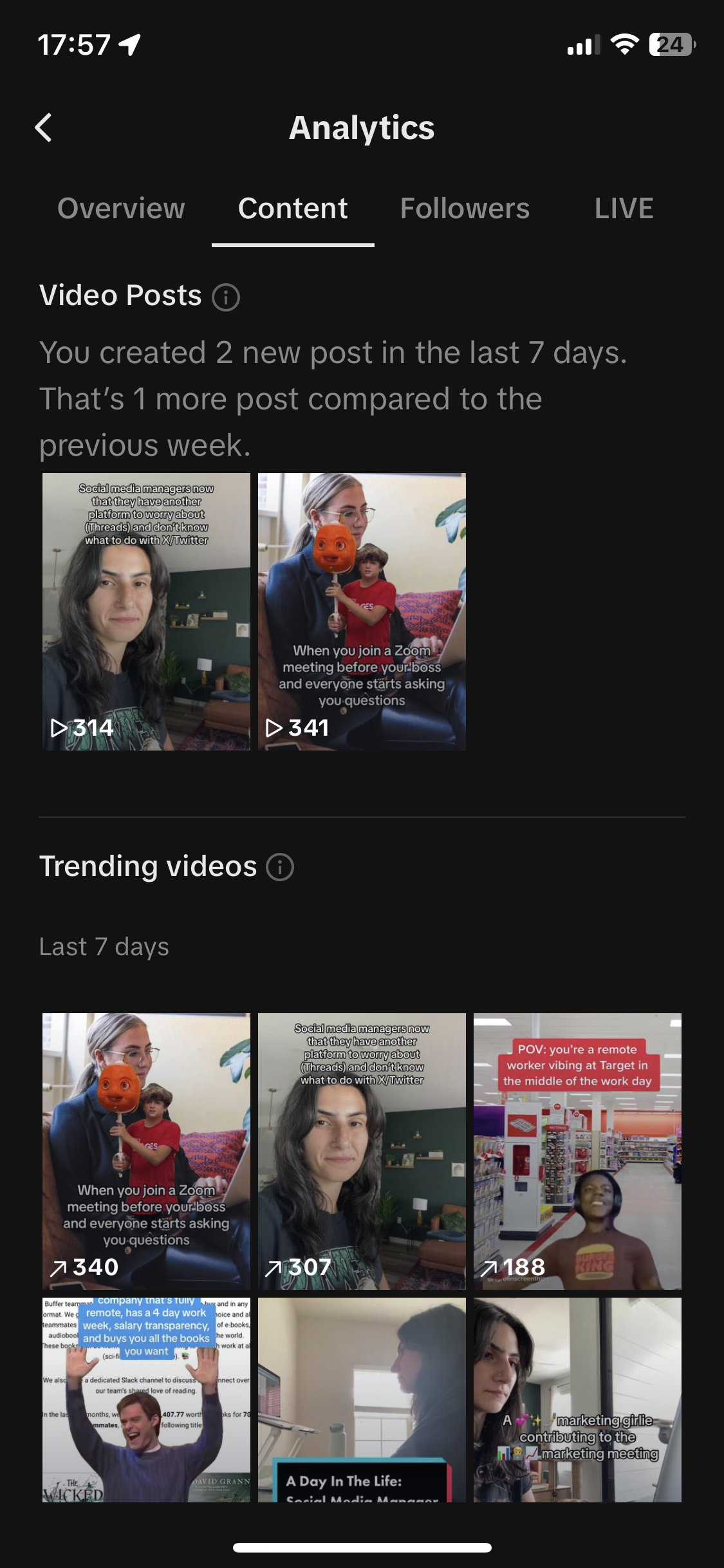Viewport: 724px width, 1568px height.
Task: Open A Day In The Life video
Action: click(x=362, y=1399)
